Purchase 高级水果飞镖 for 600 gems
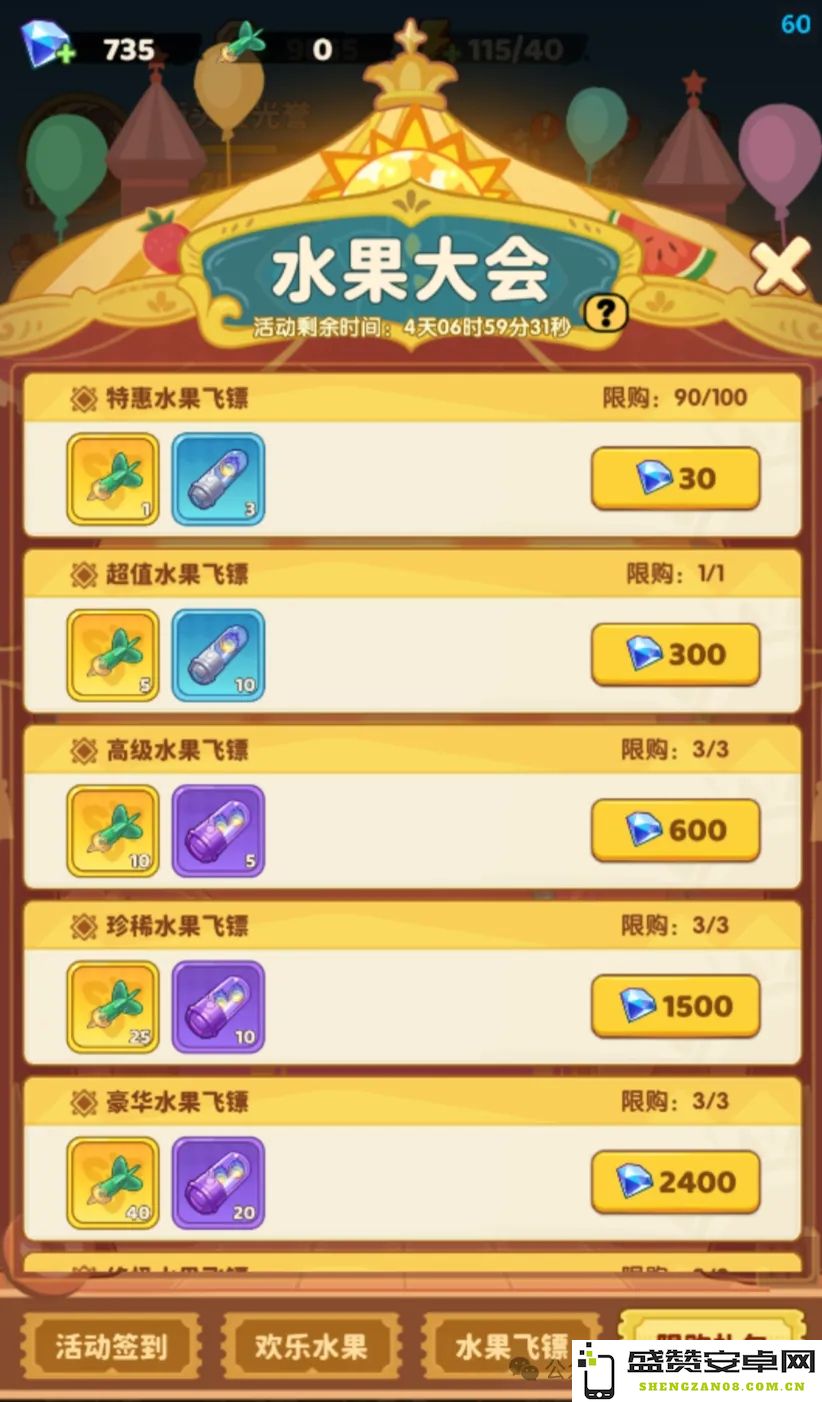This screenshot has height=1402, width=822. (675, 831)
